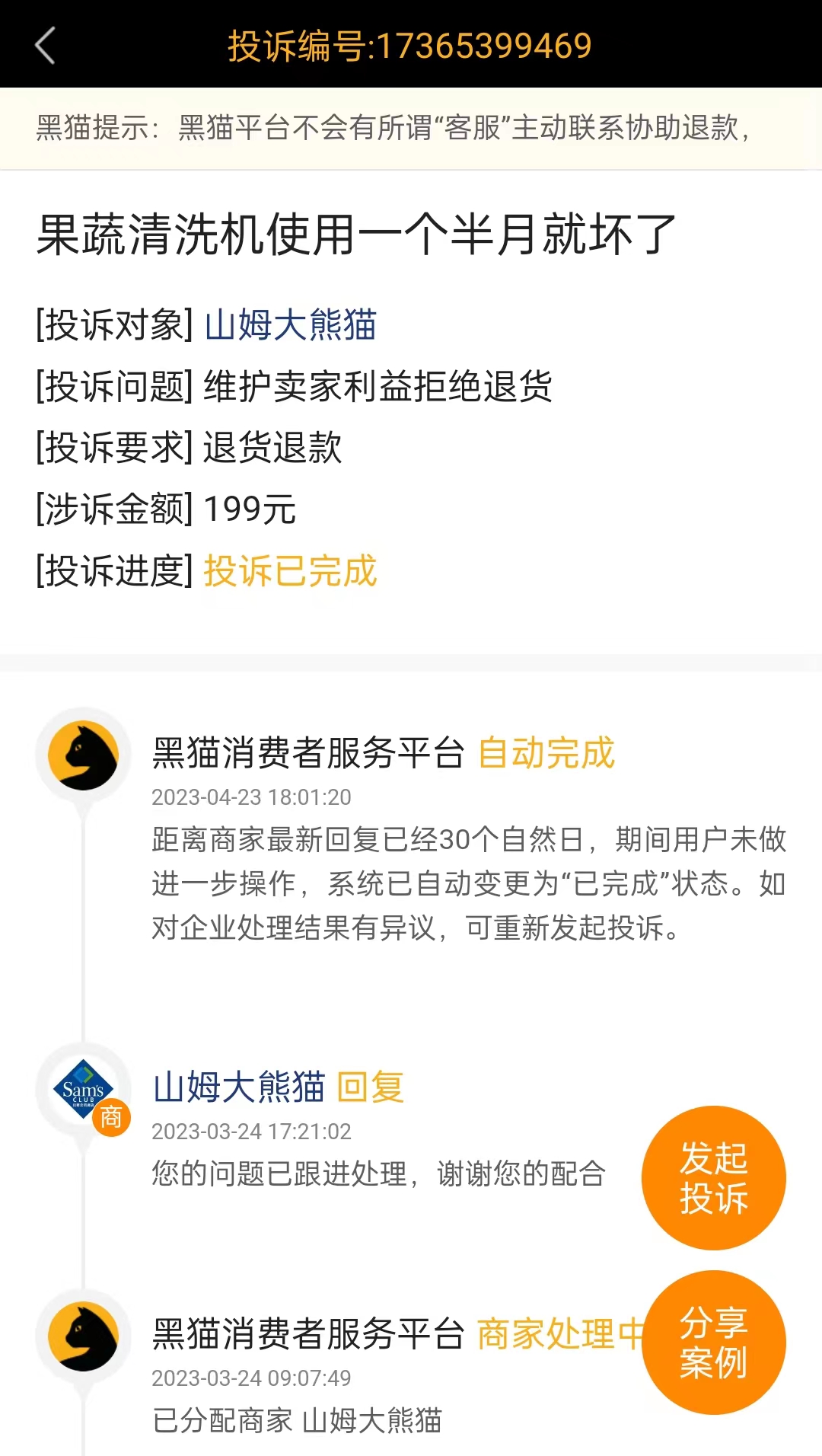The height and width of the screenshot is (1456, 822).
Task: Tap the 分享案例 floating button
Action: click(713, 1342)
